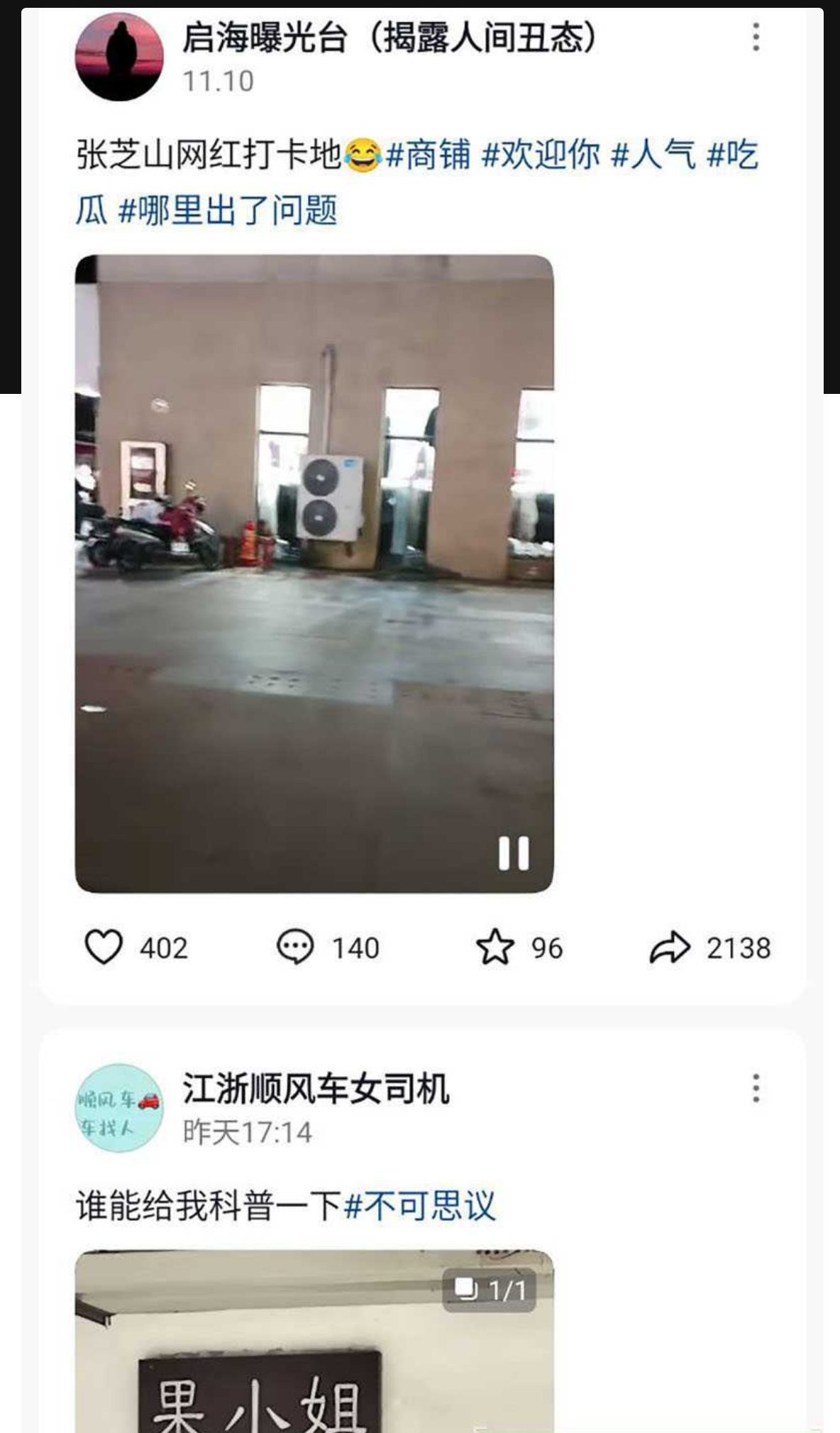
Task: Open the like count showing 402
Action: pyautogui.click(x=162, y=948)
